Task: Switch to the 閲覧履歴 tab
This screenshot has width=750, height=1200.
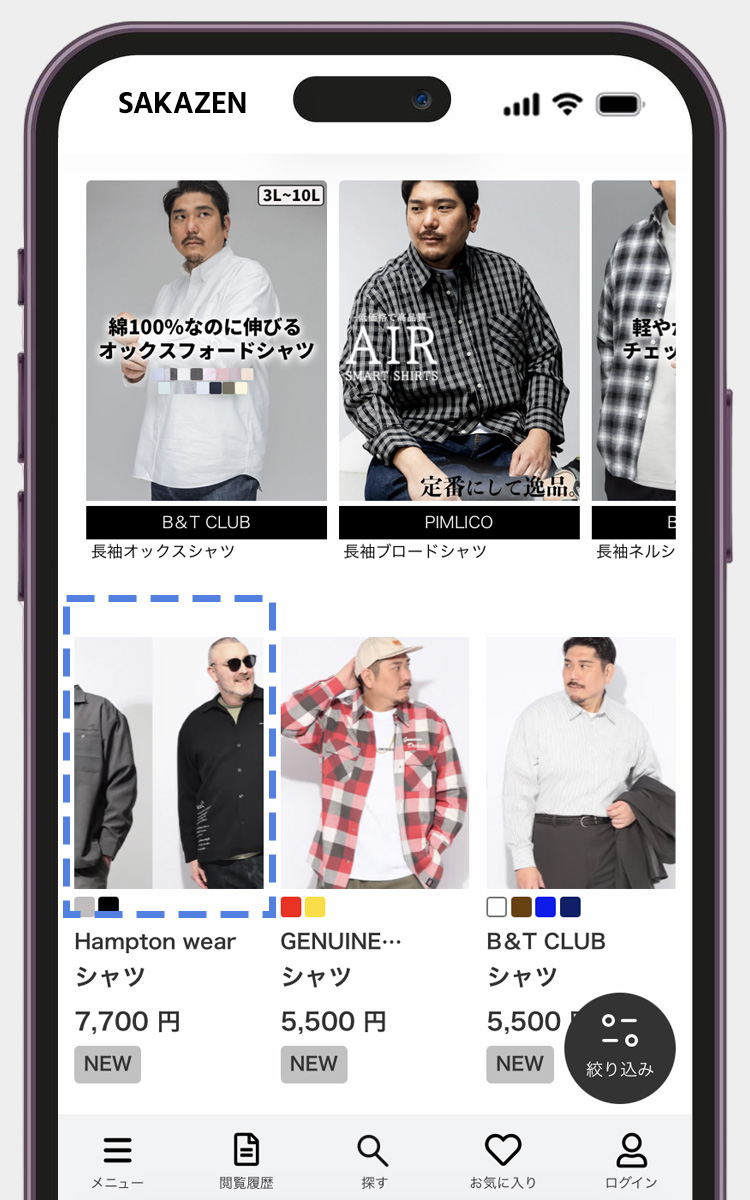Action: tap(246, 1160)
